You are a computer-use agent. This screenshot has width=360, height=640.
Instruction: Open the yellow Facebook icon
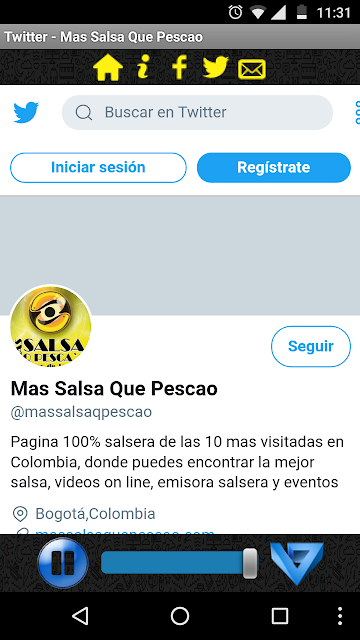click(x=179, y=67)
